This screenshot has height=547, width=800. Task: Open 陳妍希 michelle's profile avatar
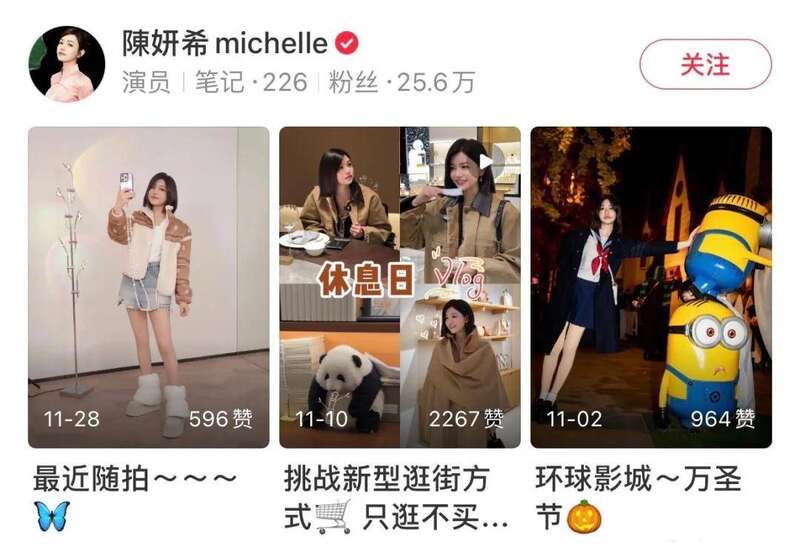coord(67,64)
